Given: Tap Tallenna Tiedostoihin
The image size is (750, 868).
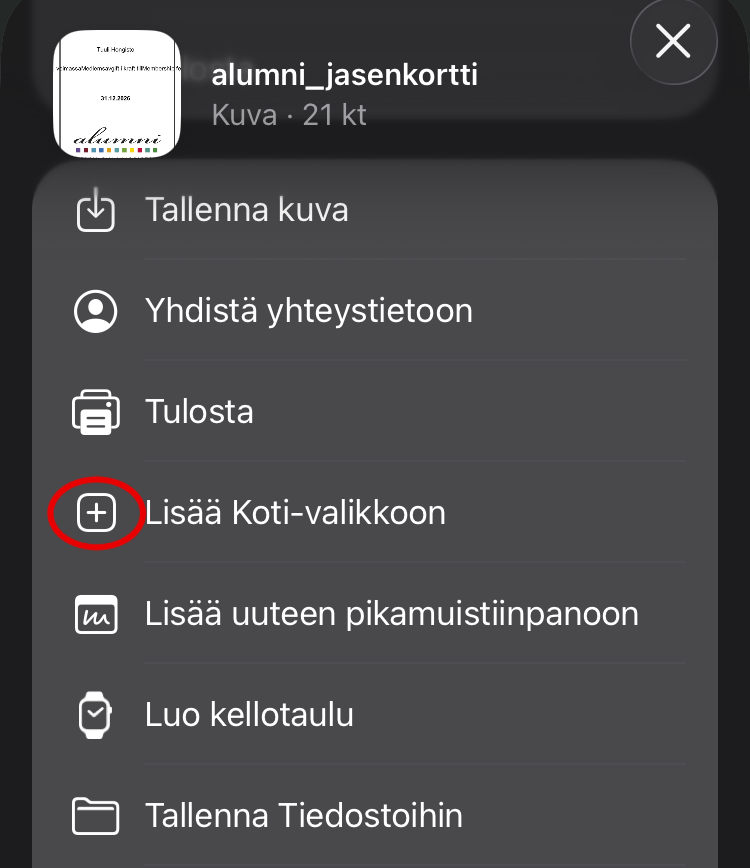Looking at the screenshot, I should [x=303, y=816].
